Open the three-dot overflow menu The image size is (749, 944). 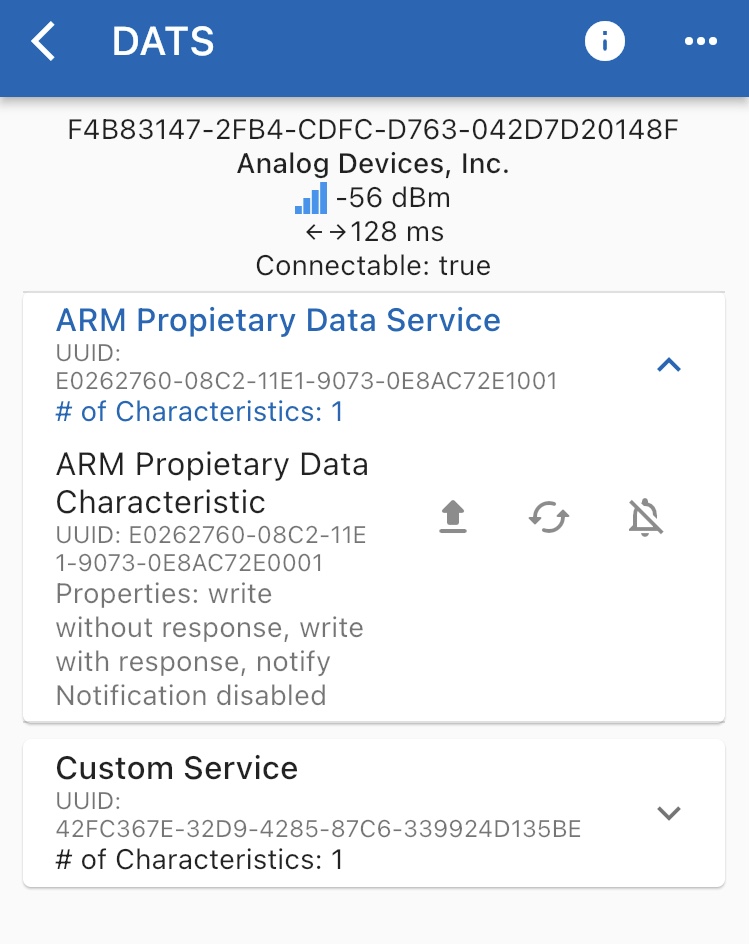tap(701, 41)
